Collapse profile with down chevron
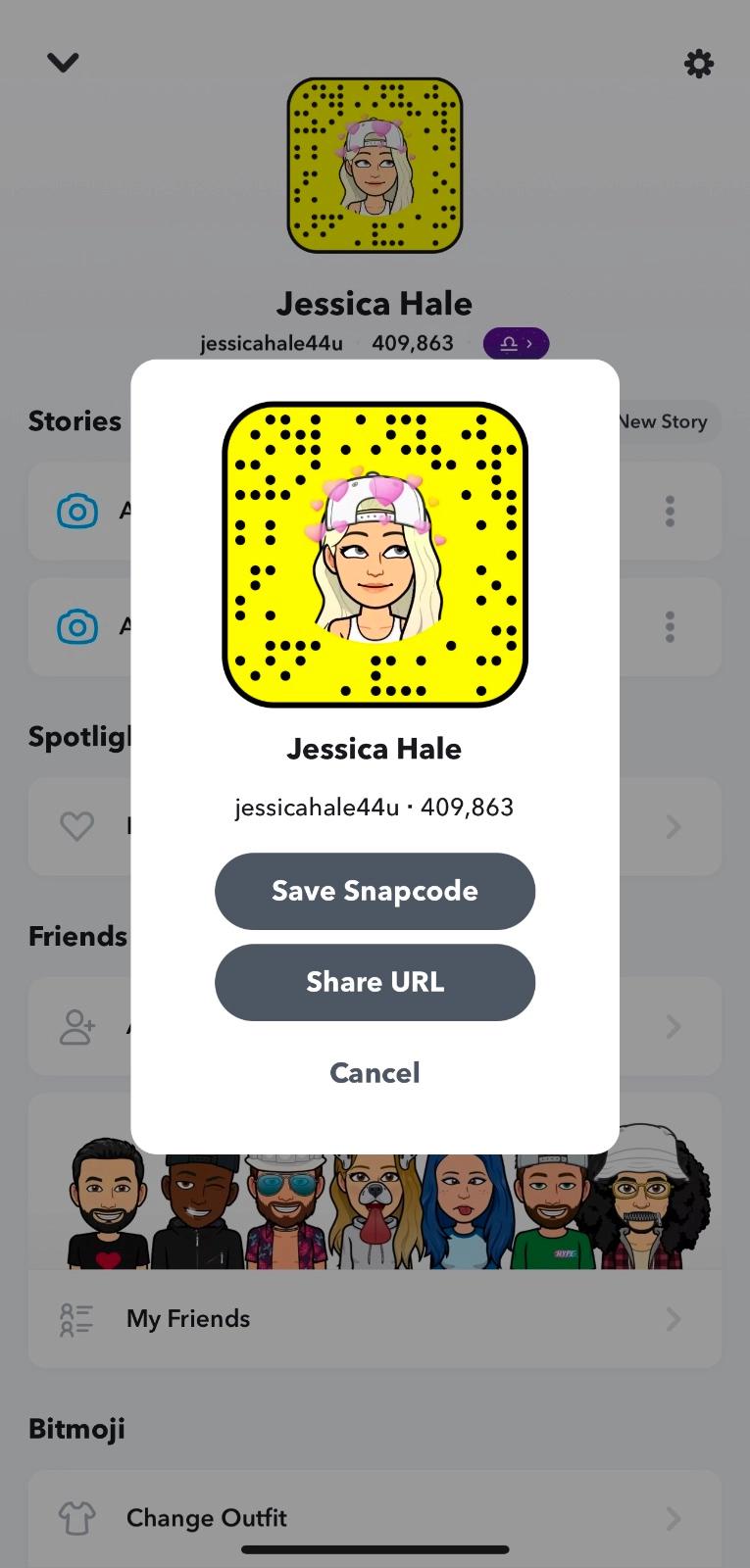The height and width of the screenshot is (1568, 750). tap(63, 63)
